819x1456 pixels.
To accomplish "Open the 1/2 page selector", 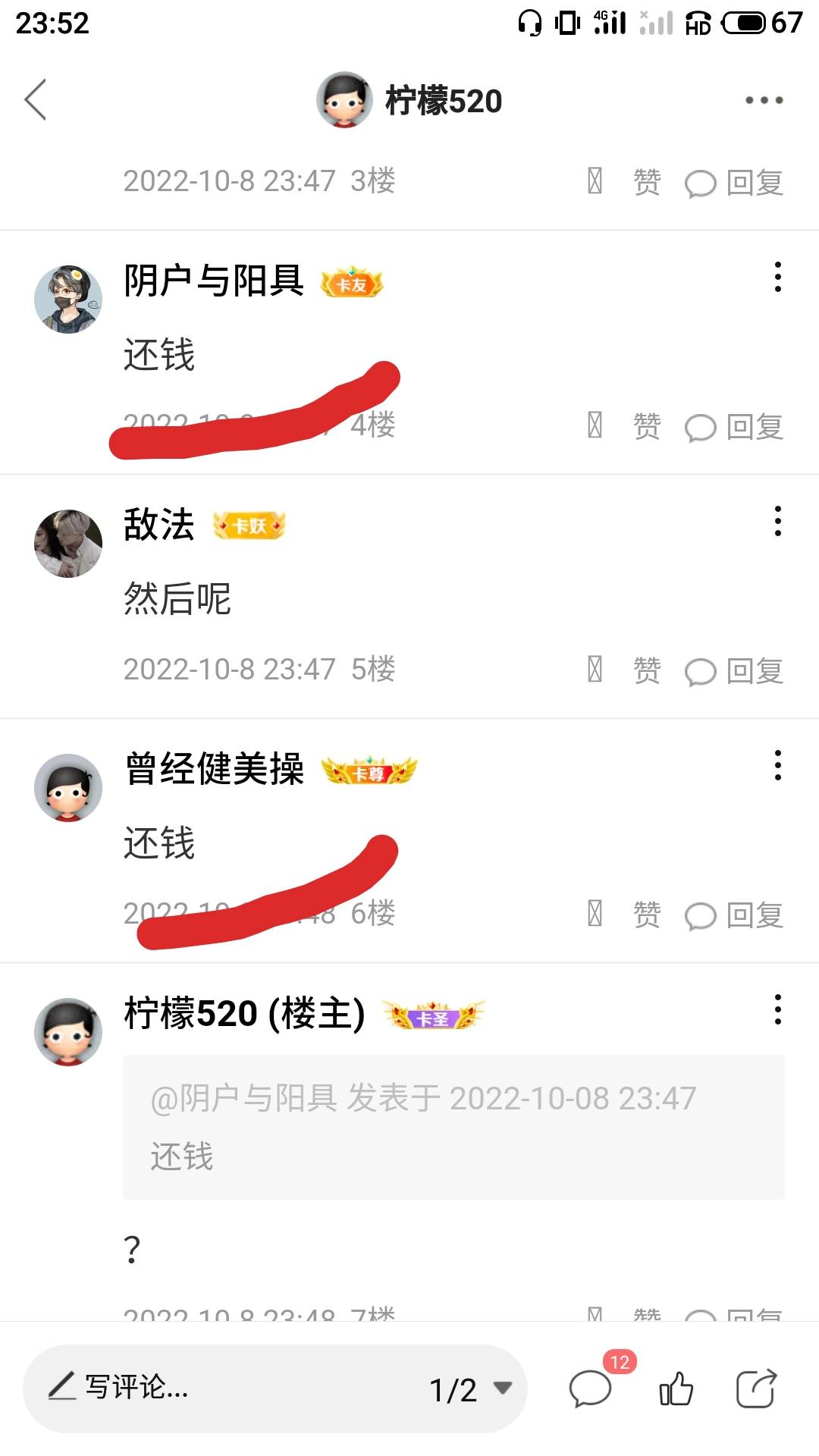I will point(470,1389).
